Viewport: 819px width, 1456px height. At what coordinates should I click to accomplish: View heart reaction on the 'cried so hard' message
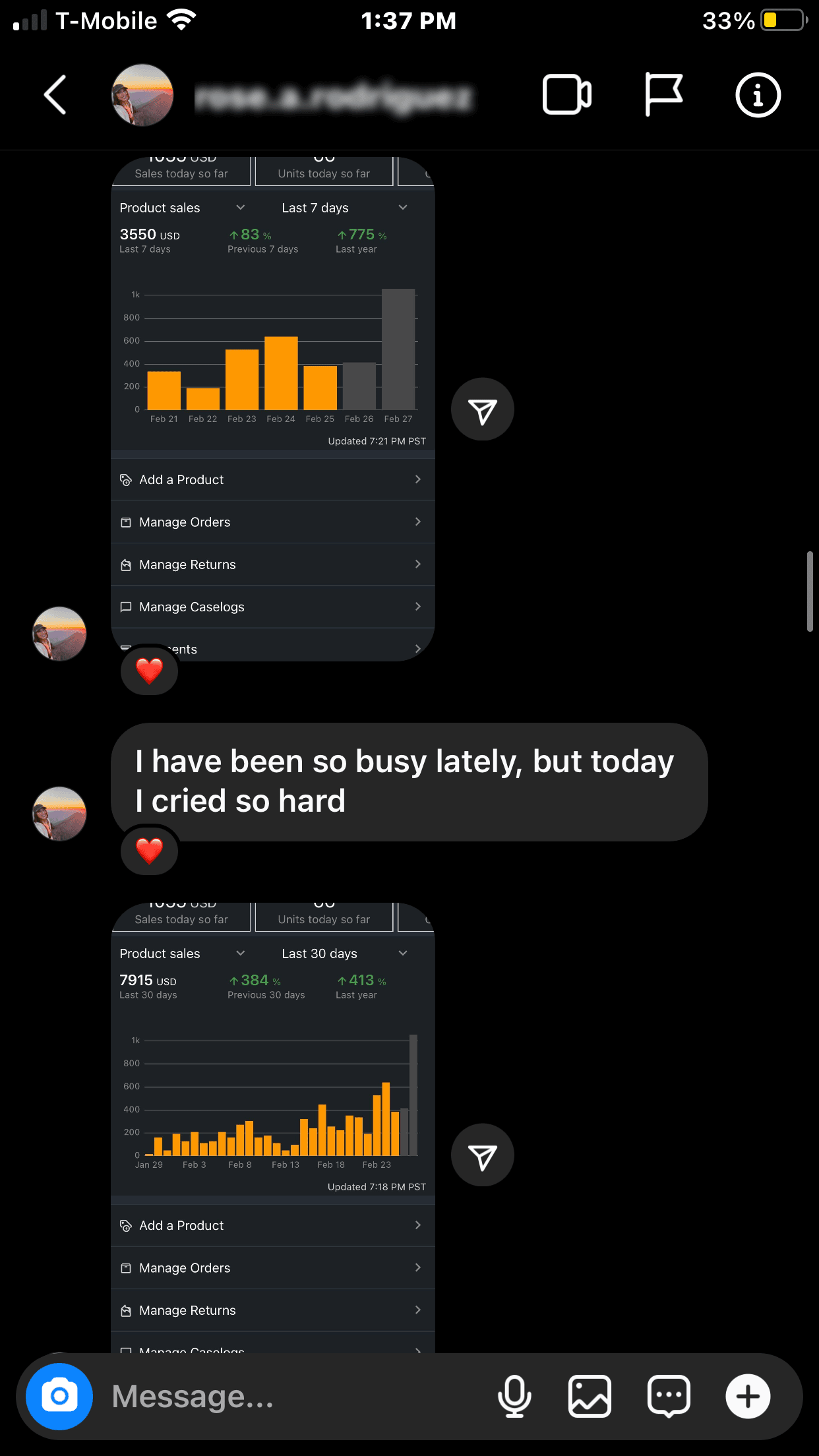click(x=150, y=851)
